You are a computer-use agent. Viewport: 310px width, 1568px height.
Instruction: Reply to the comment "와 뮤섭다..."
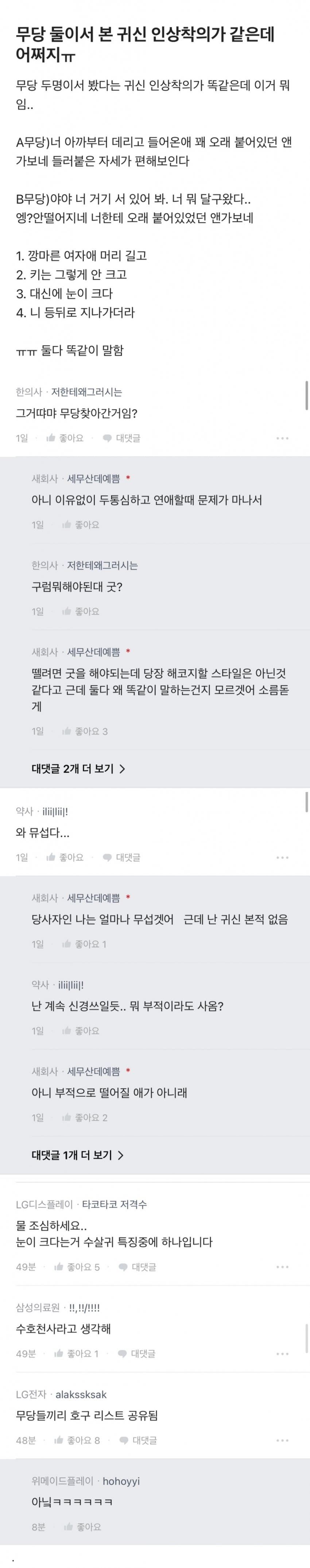122,857
